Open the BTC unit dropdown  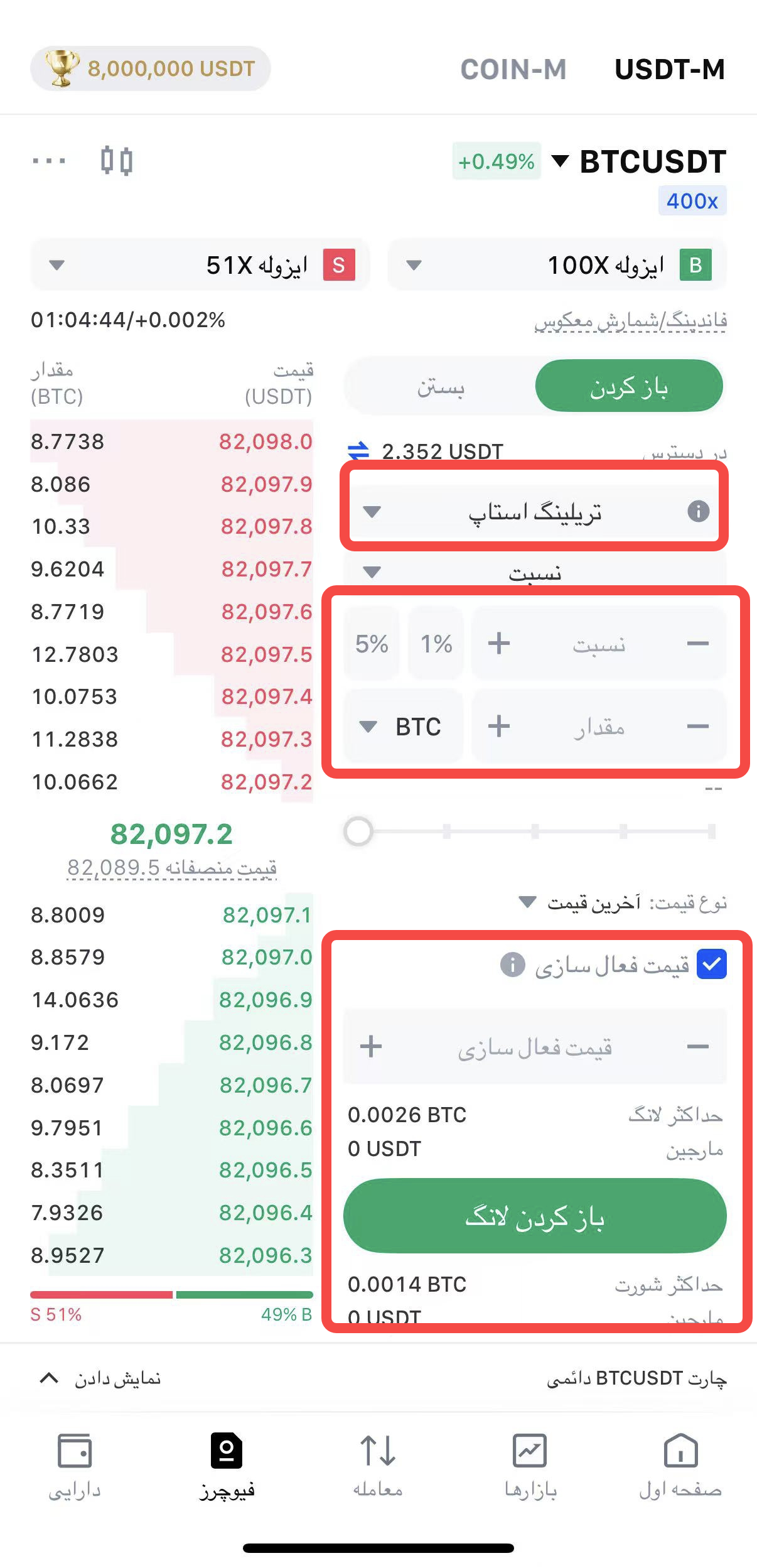point(404,727)
